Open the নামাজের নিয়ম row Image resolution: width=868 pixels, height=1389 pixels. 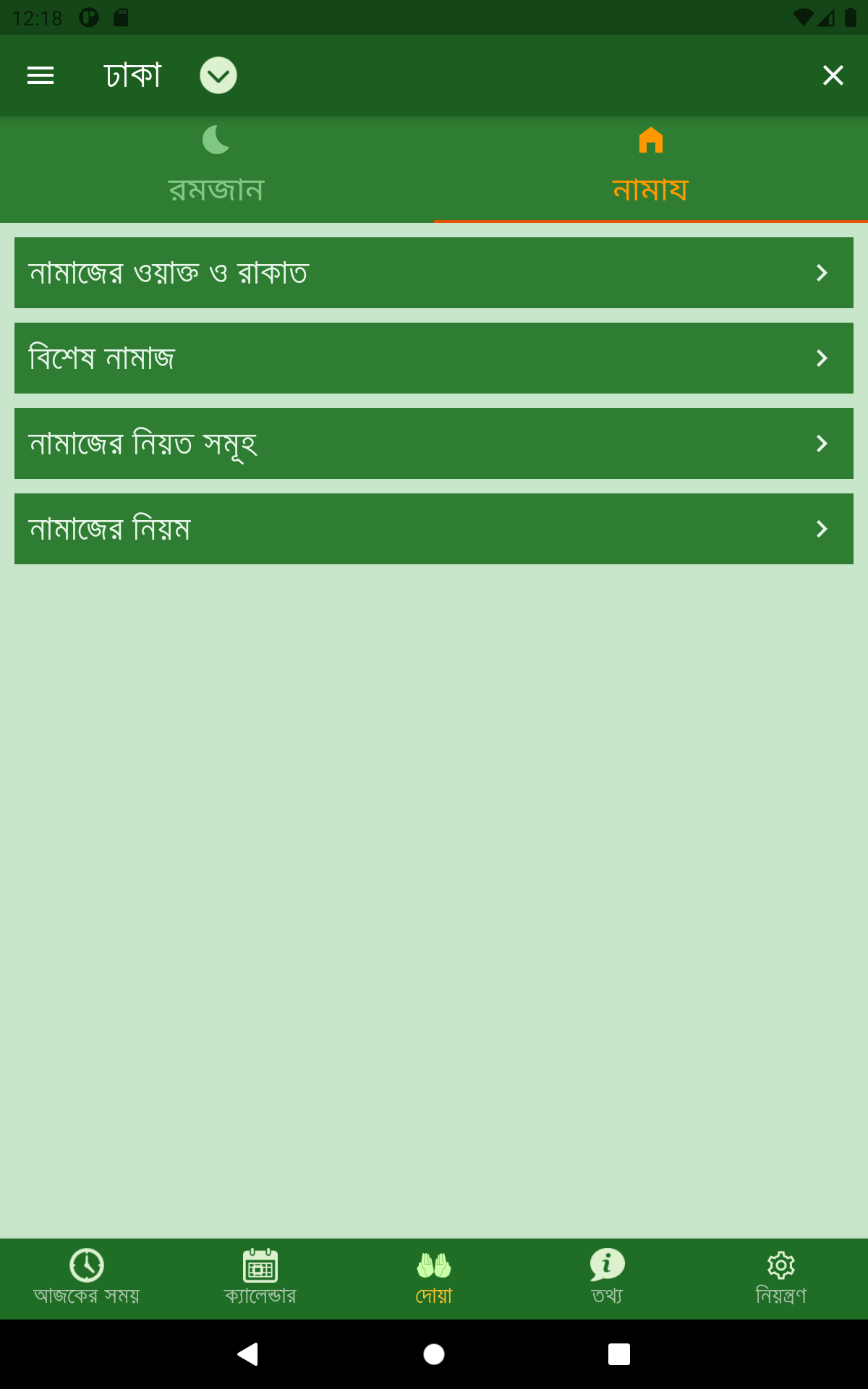point(434,529)
